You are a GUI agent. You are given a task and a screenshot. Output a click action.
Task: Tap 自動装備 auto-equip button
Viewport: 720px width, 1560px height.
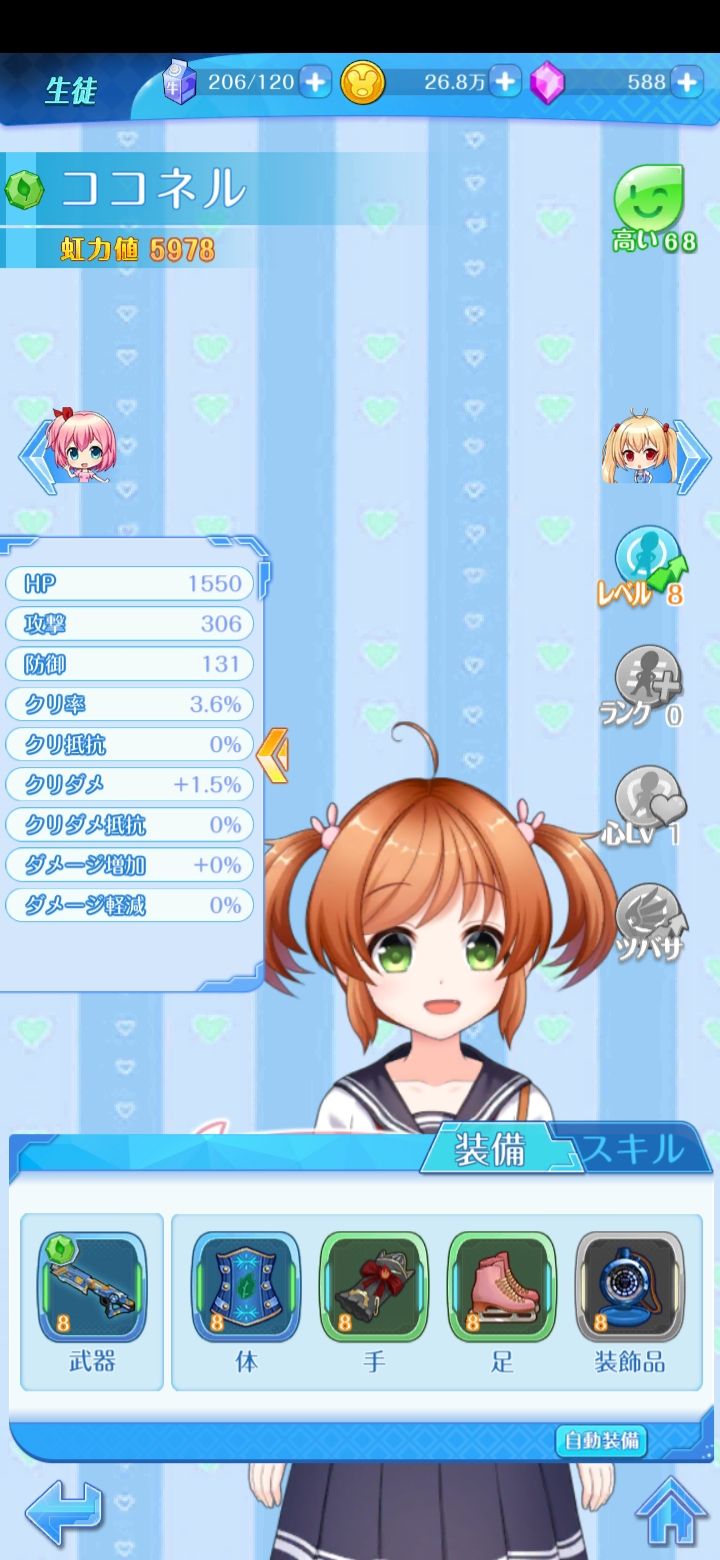(601, 1441)
